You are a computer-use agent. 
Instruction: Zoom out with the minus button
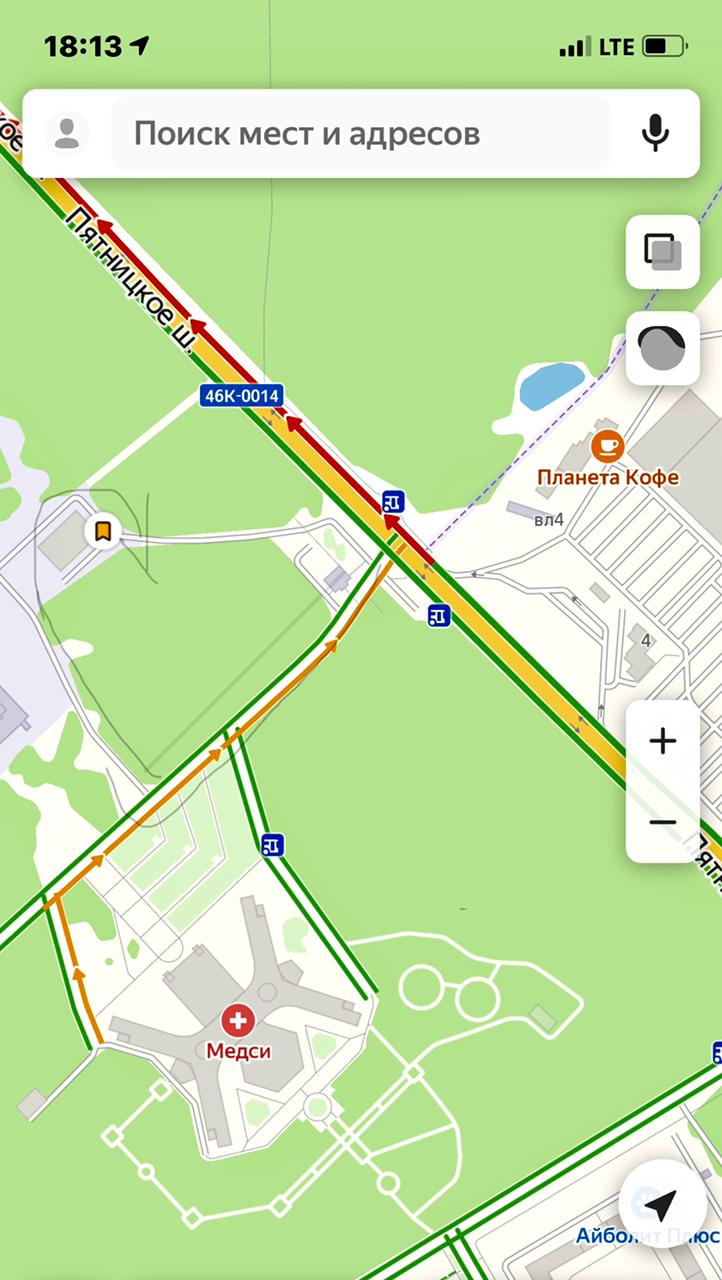pos(662,823)
